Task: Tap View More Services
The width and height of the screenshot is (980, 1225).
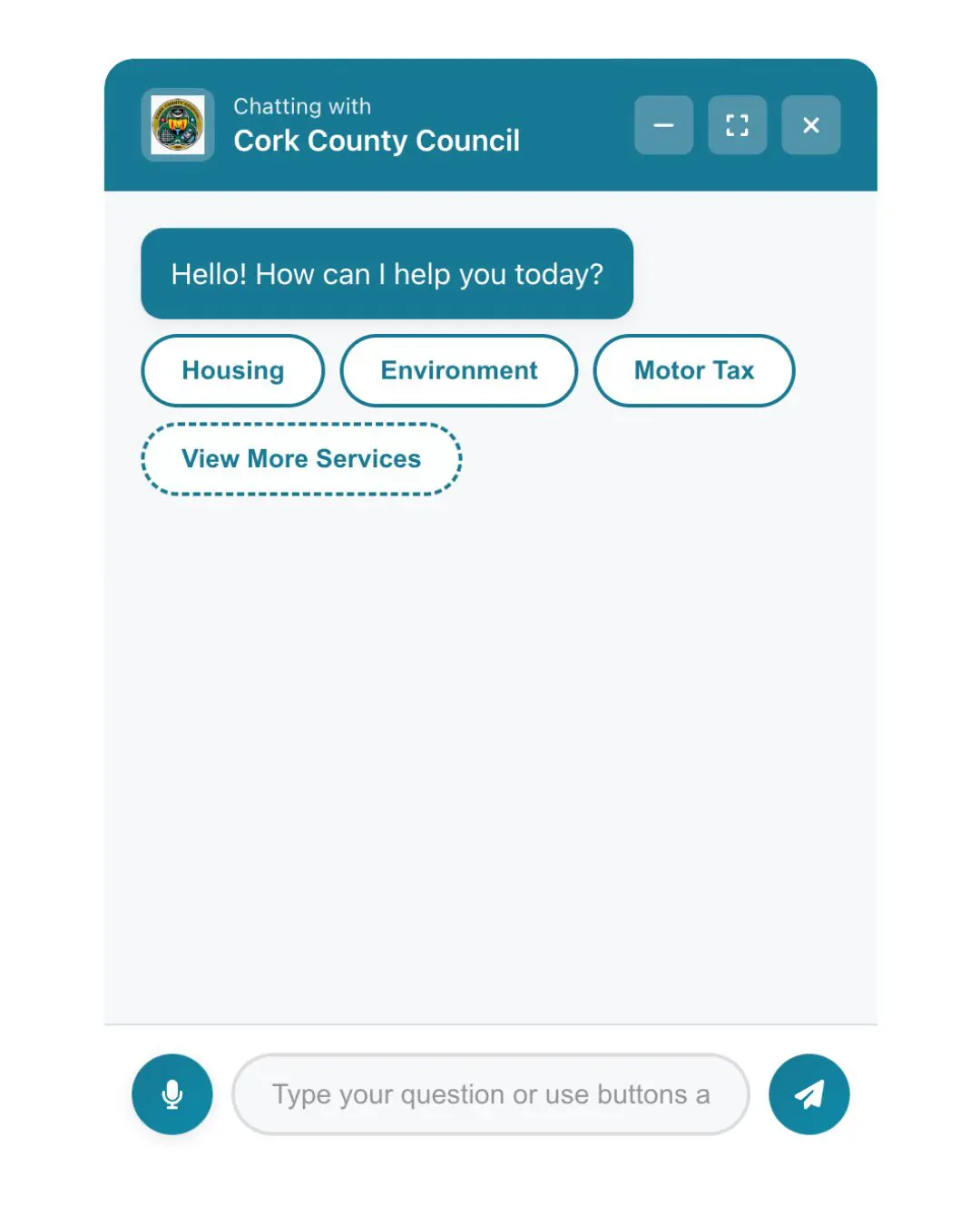Action: pyautogui.click(x=301, y=459)
